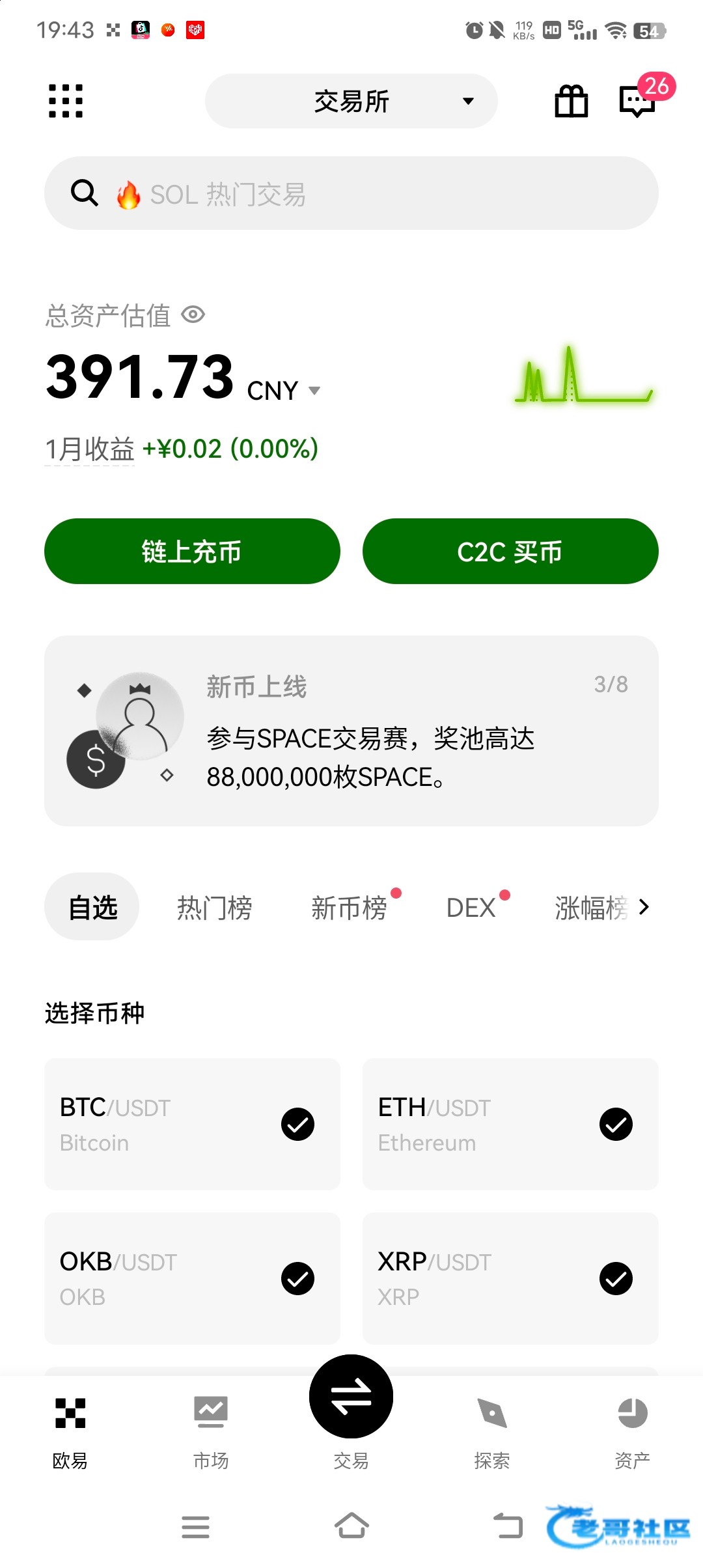Switch to the 新币榜 tab
The image size is (703, 1568).
(349, 907)
